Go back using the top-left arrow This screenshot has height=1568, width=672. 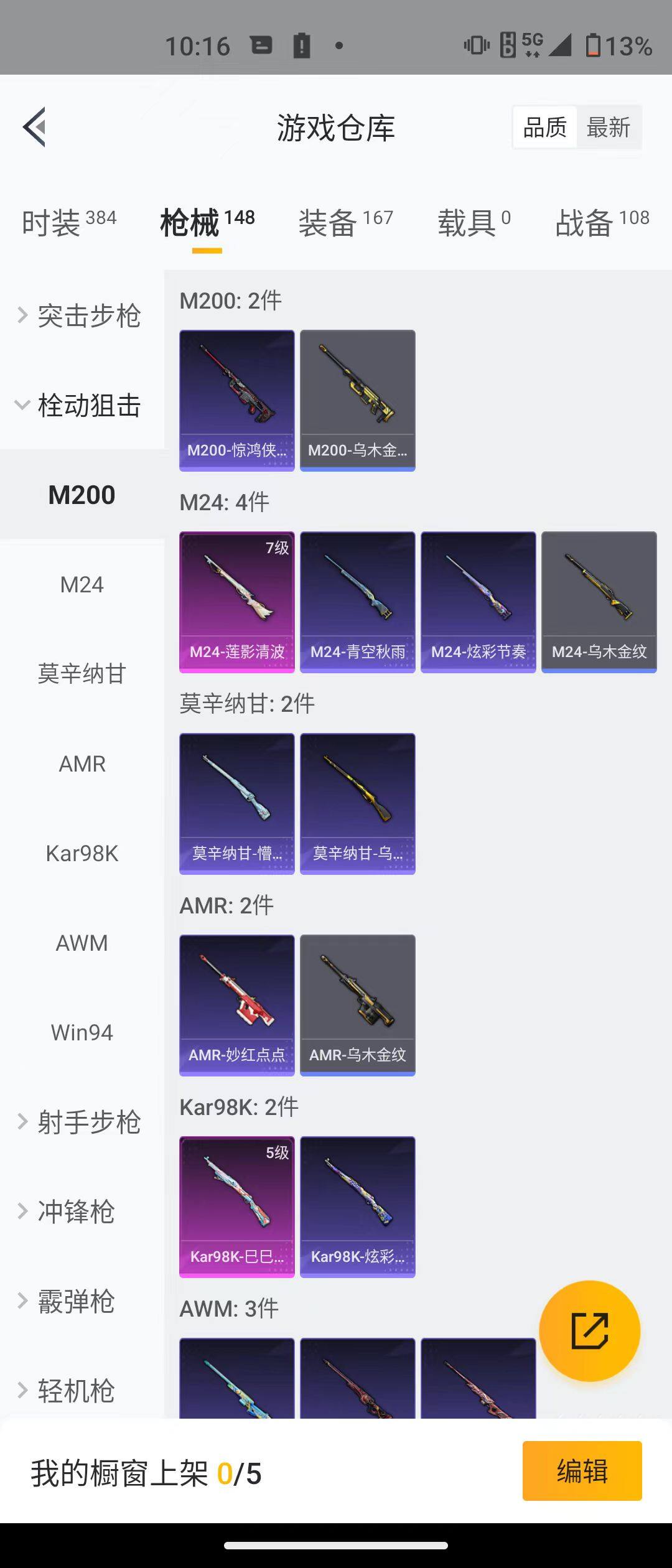(35, 127)
